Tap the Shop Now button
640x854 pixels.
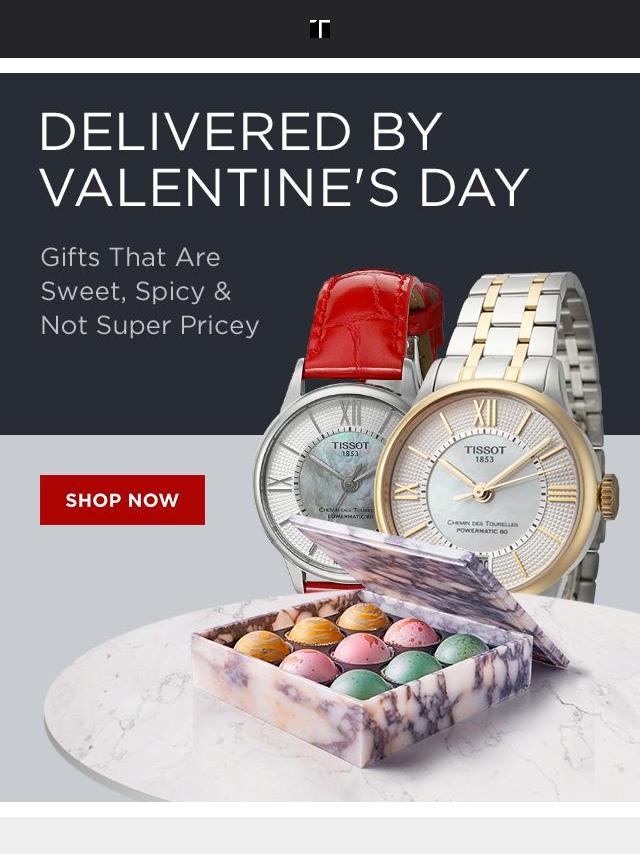(x=122, y=500)
